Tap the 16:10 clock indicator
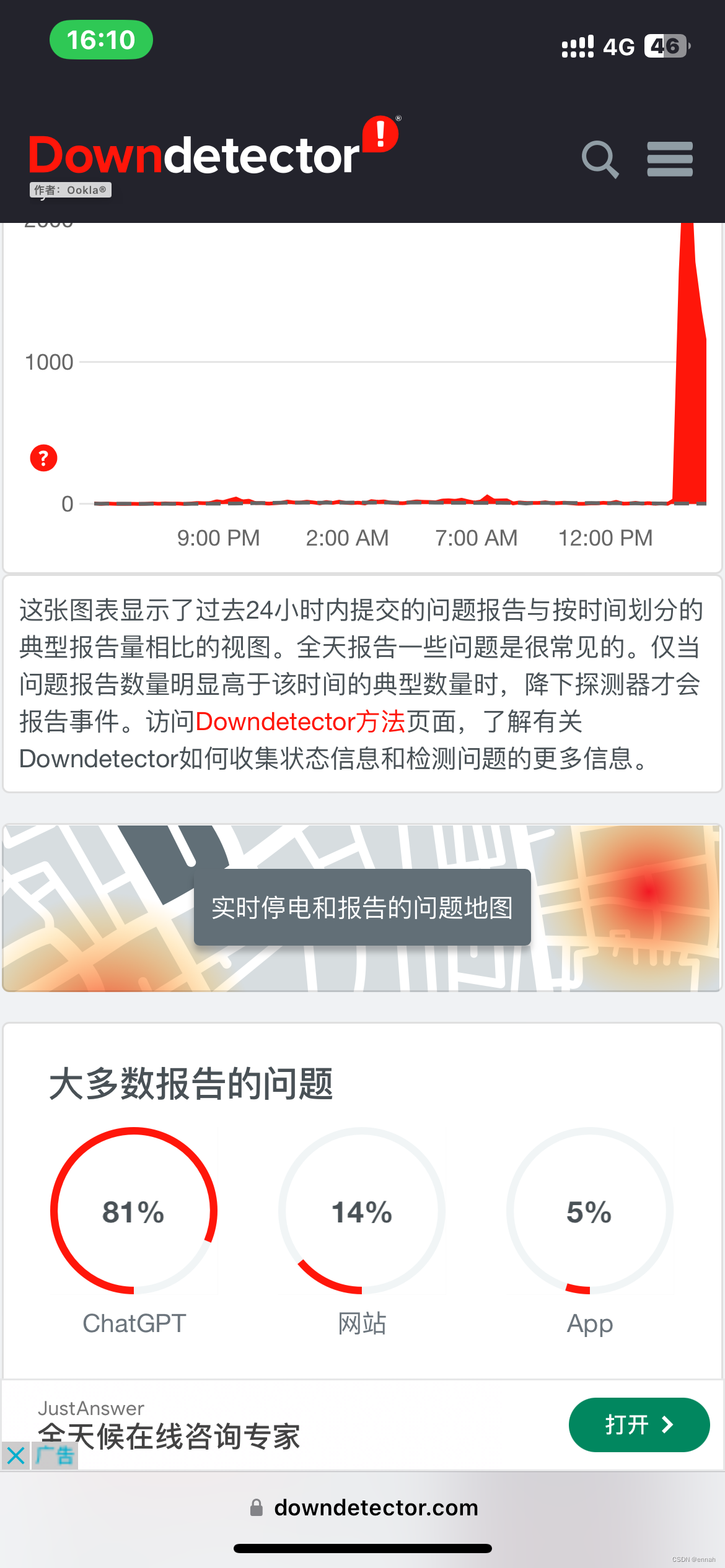The height and width of the screenshot is (1568, 725). 101,40
